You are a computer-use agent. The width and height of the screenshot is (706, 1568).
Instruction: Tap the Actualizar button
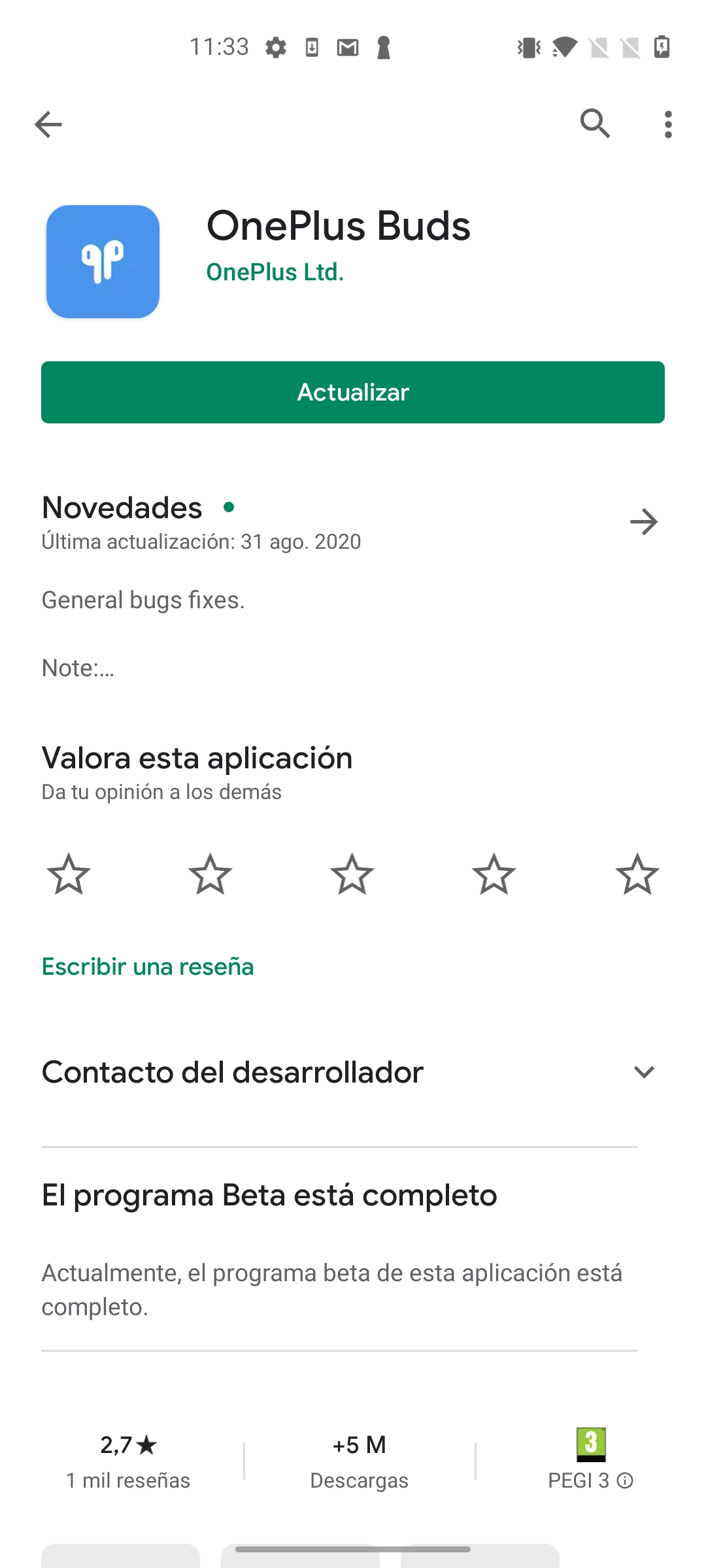(353, 392)
